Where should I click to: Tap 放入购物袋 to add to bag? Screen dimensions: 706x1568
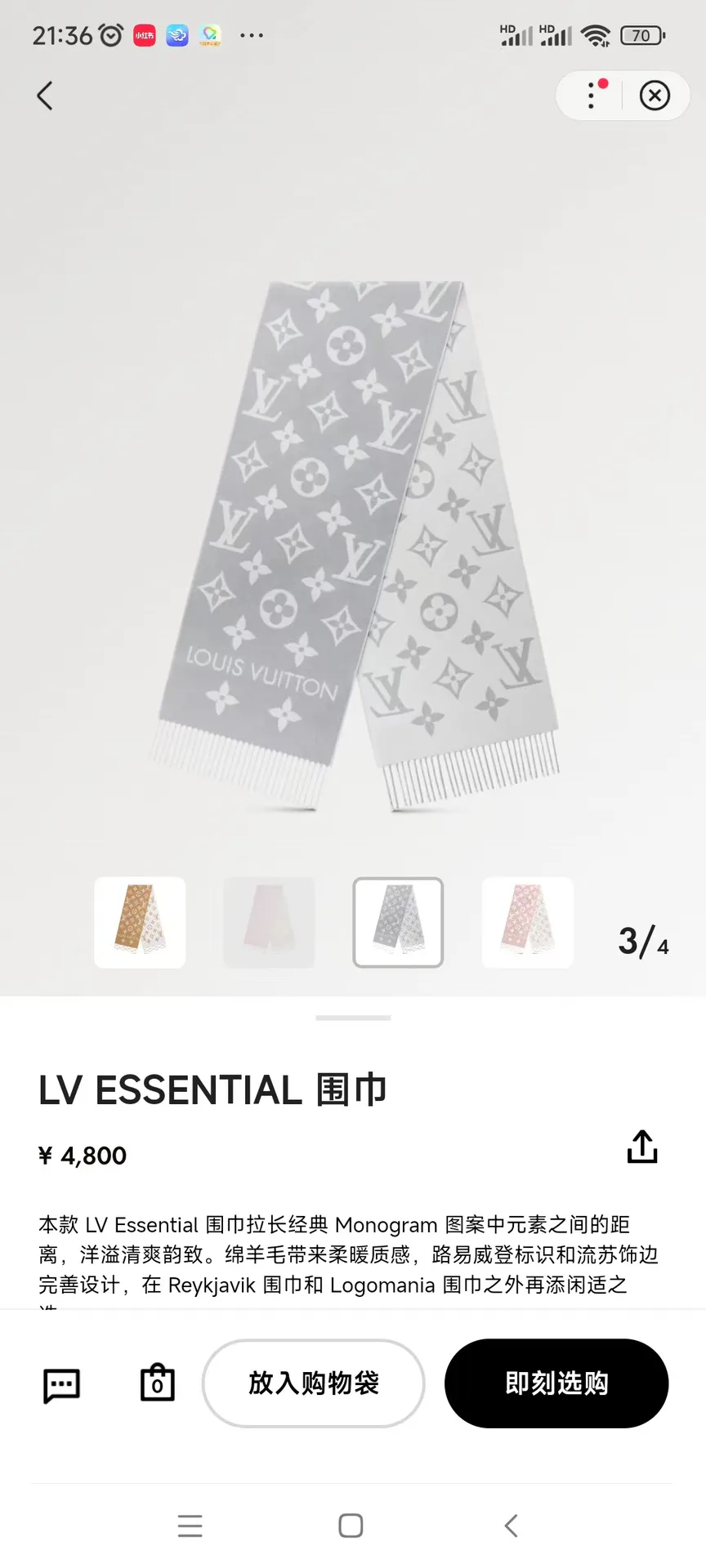[314, 1383]
